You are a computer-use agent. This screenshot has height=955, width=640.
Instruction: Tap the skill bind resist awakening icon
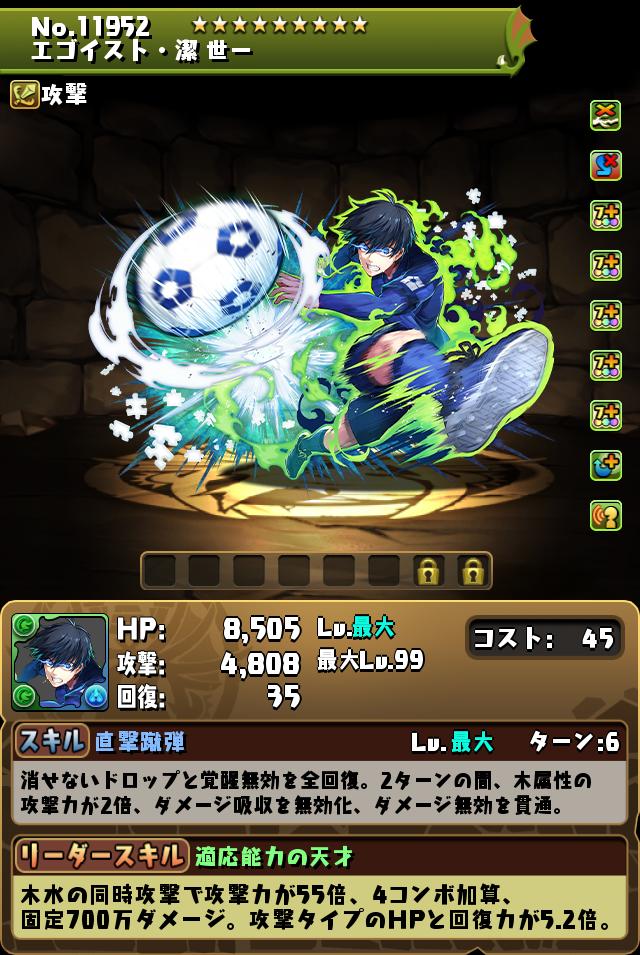605,166
